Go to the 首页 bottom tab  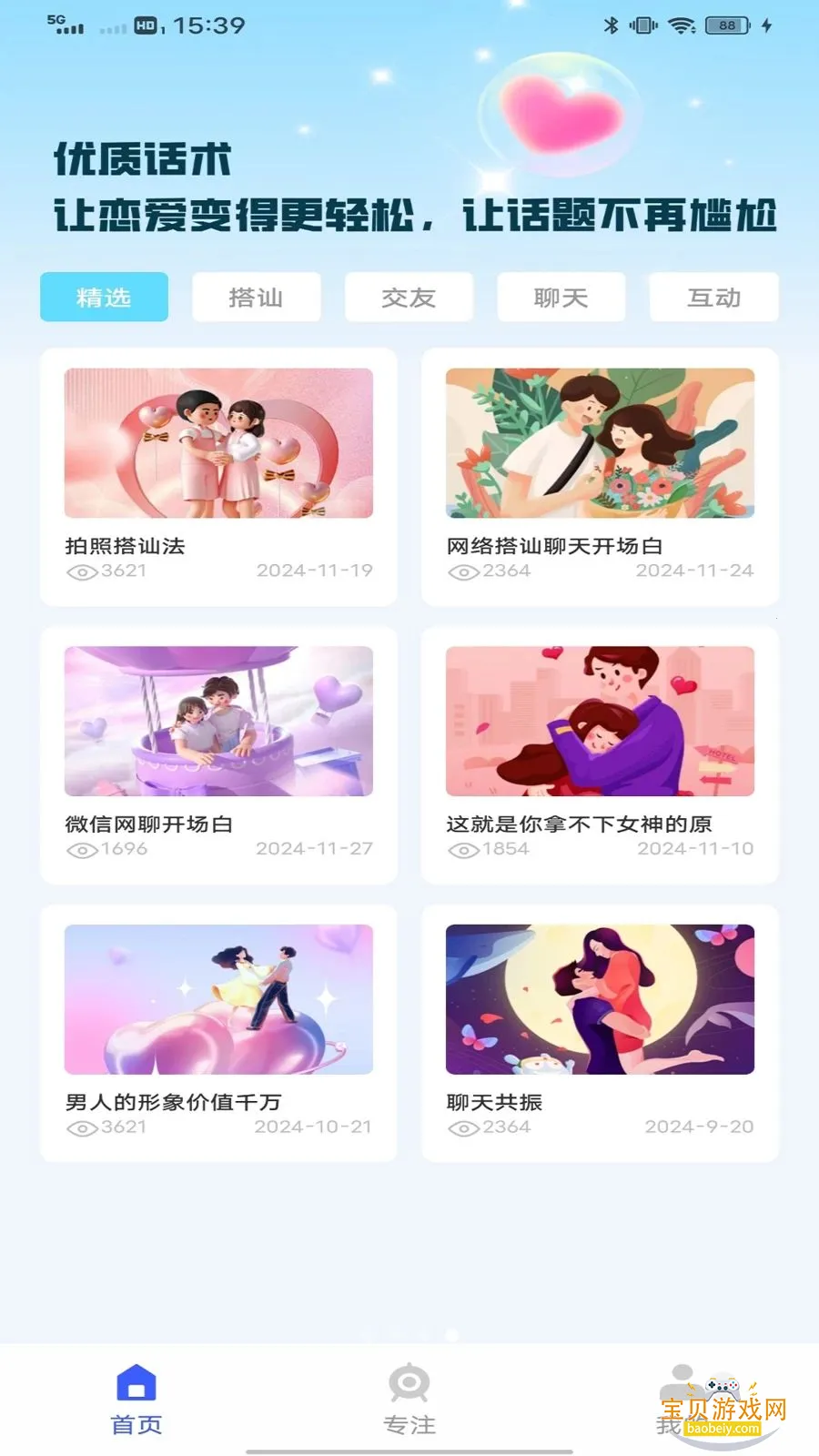136,1400
